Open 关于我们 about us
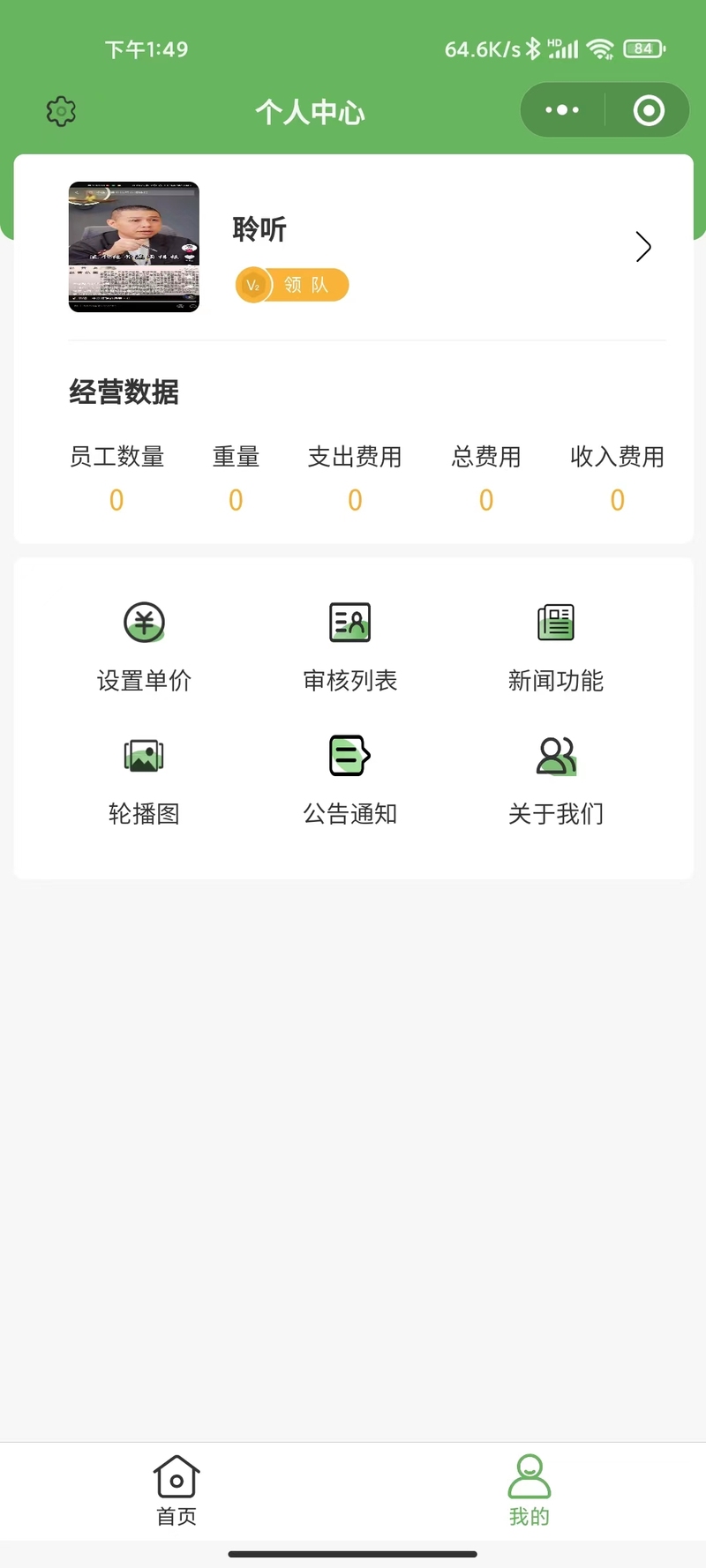Viewport: 706px width, 1568px height. coord(556,781)
